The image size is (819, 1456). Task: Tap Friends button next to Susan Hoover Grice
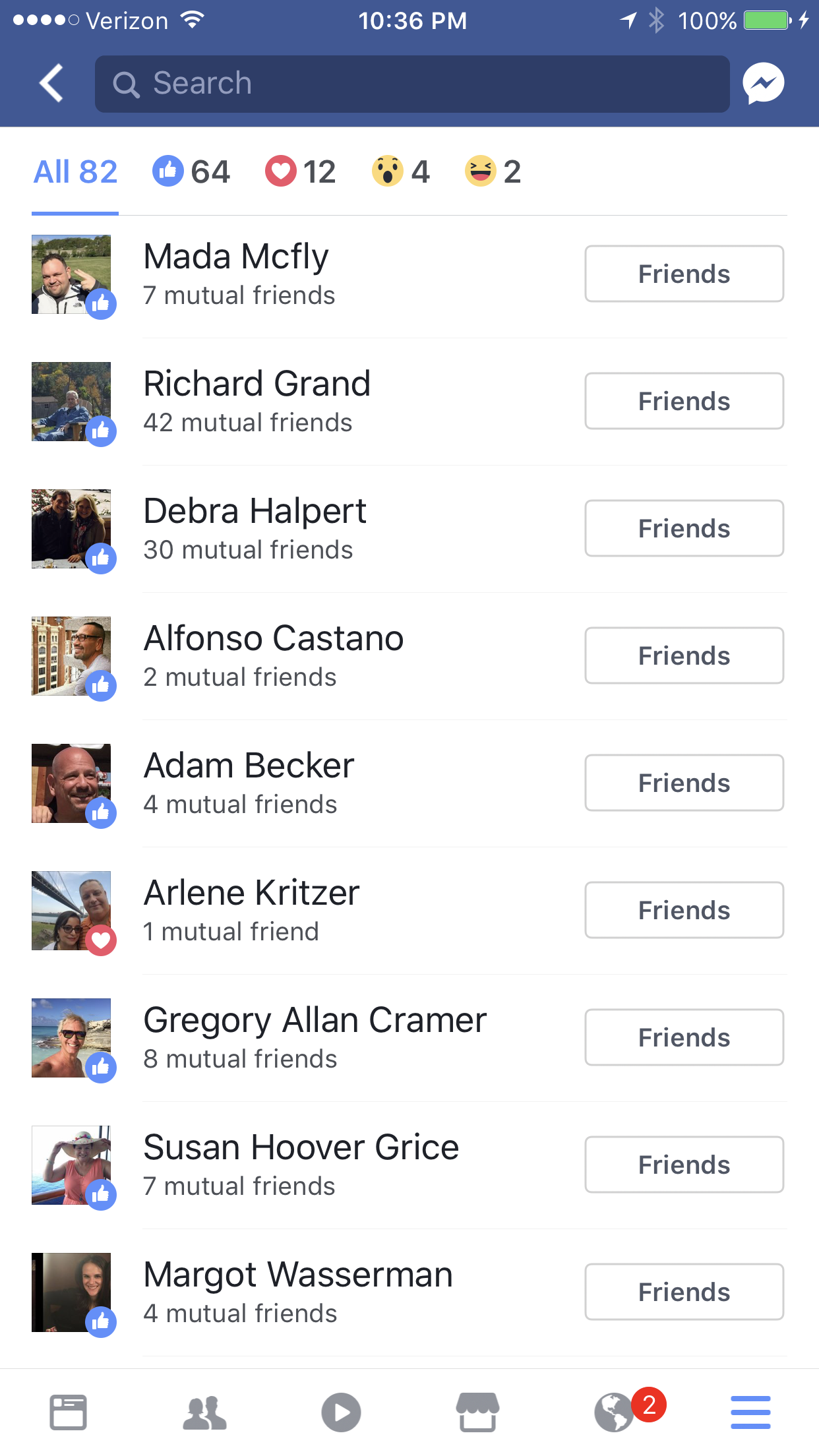click(684, 1165)
